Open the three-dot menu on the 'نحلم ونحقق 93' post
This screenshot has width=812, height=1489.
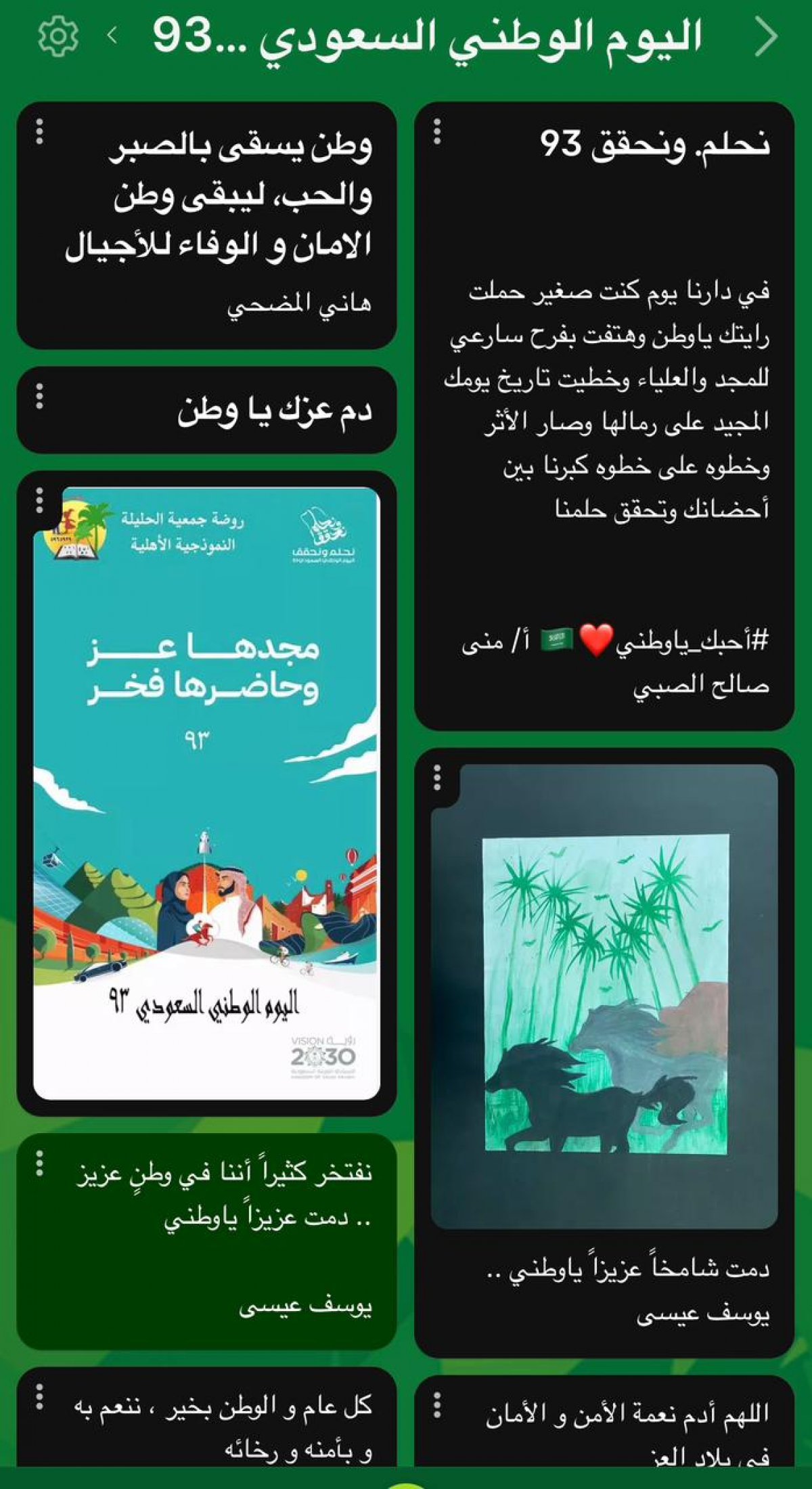coord(437,132)
